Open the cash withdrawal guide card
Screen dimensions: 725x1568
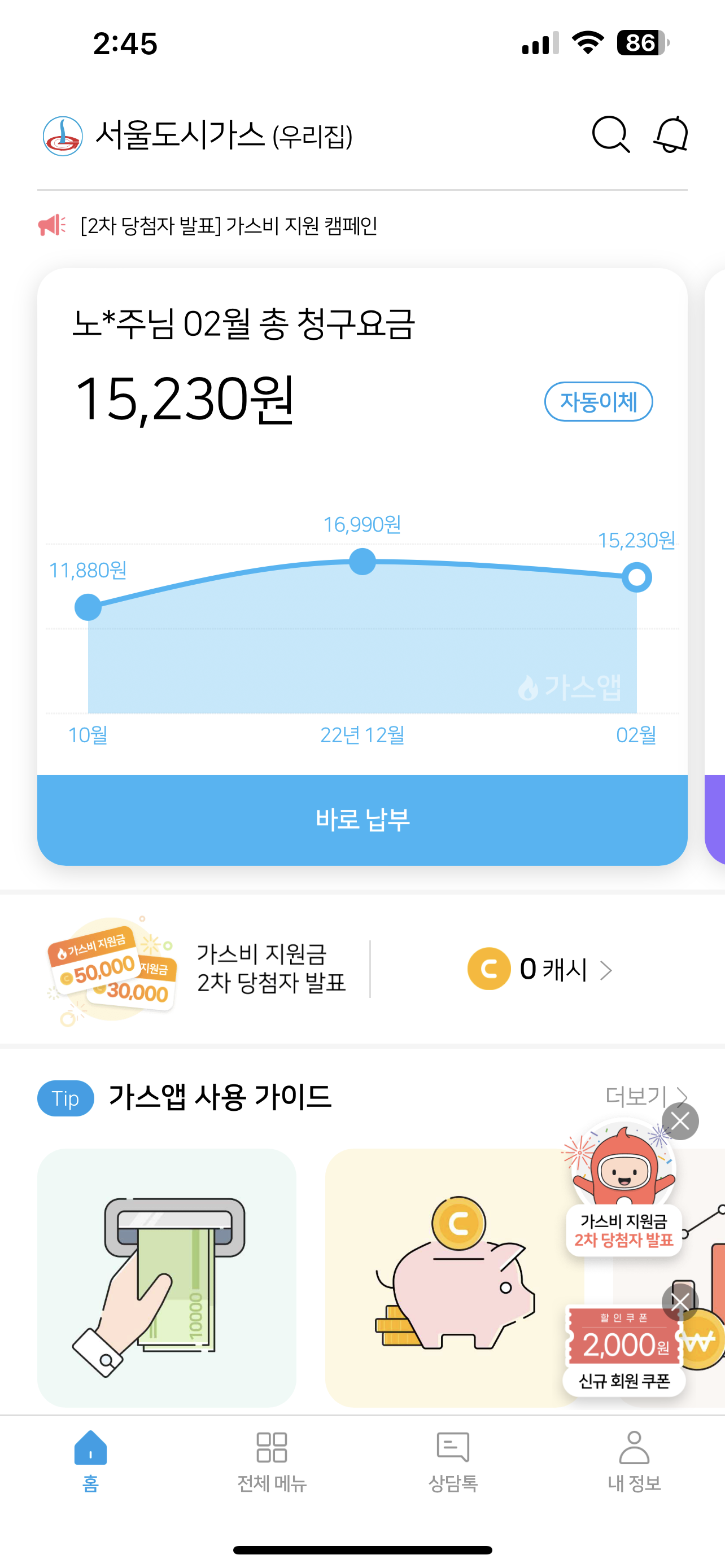166,1277
